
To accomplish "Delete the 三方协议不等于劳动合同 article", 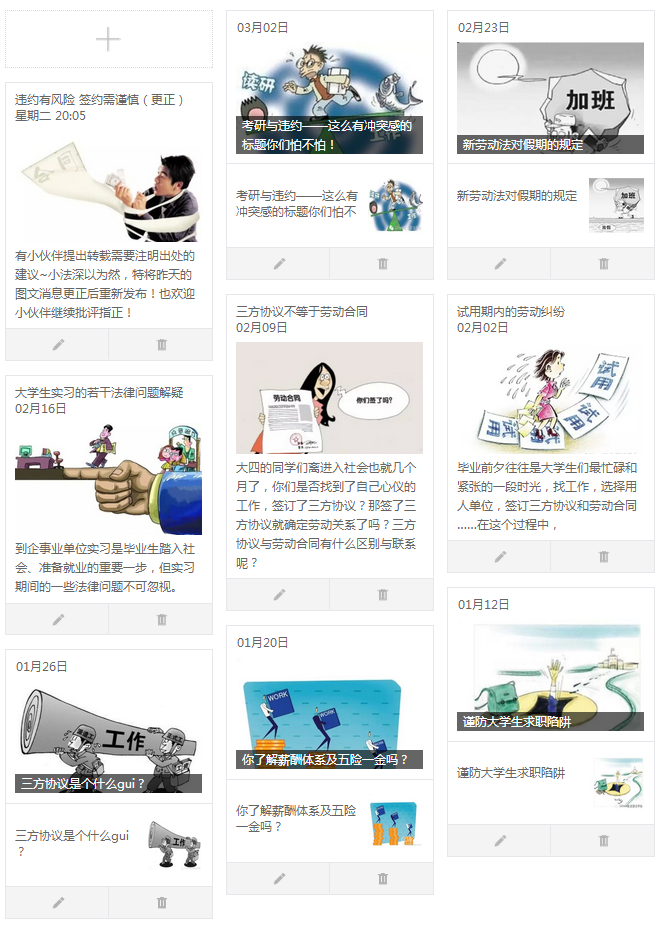I will tap(382, 594).
